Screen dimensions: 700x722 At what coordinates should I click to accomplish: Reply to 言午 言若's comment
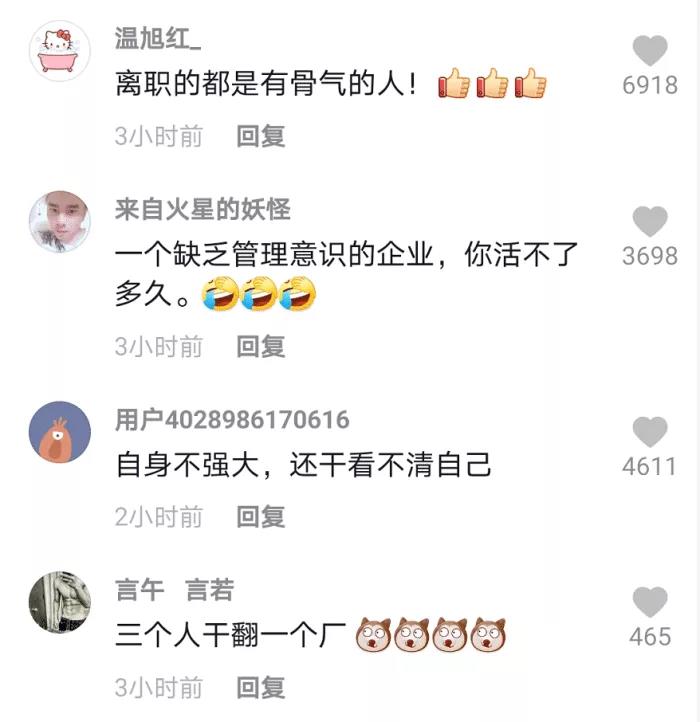[x=260, y=687]
